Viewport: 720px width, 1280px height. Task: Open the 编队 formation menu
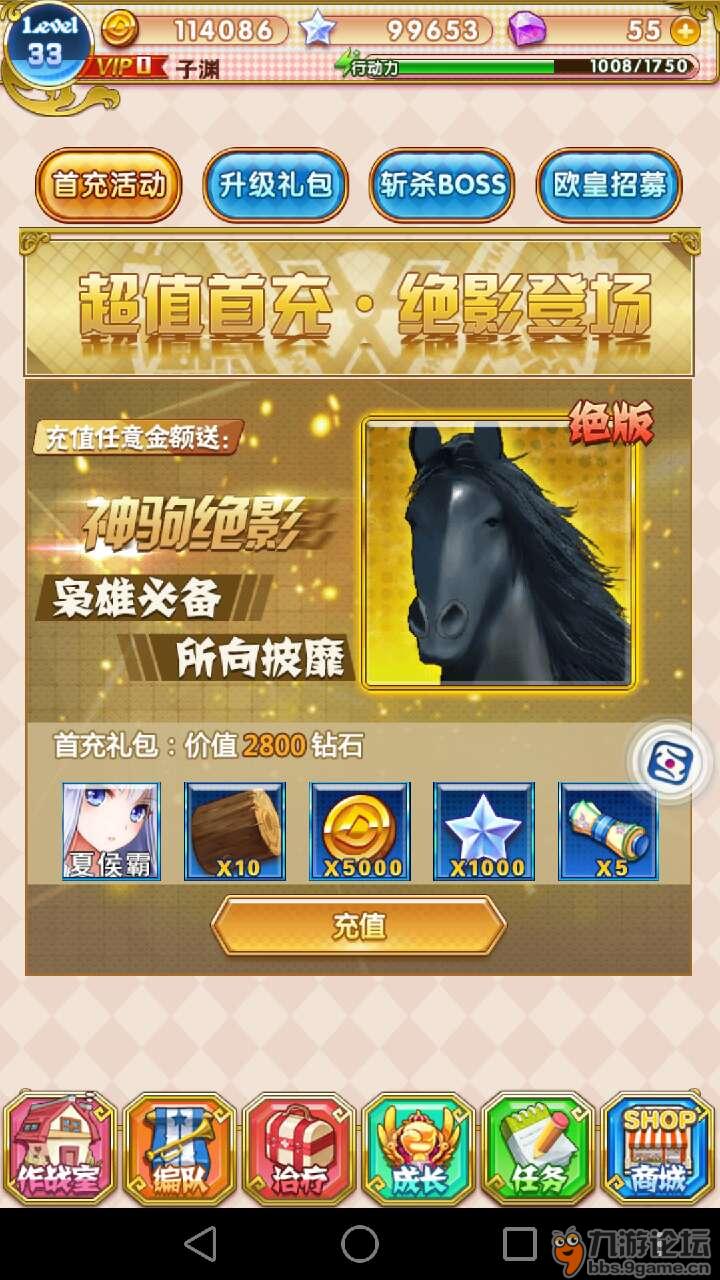180,1148
